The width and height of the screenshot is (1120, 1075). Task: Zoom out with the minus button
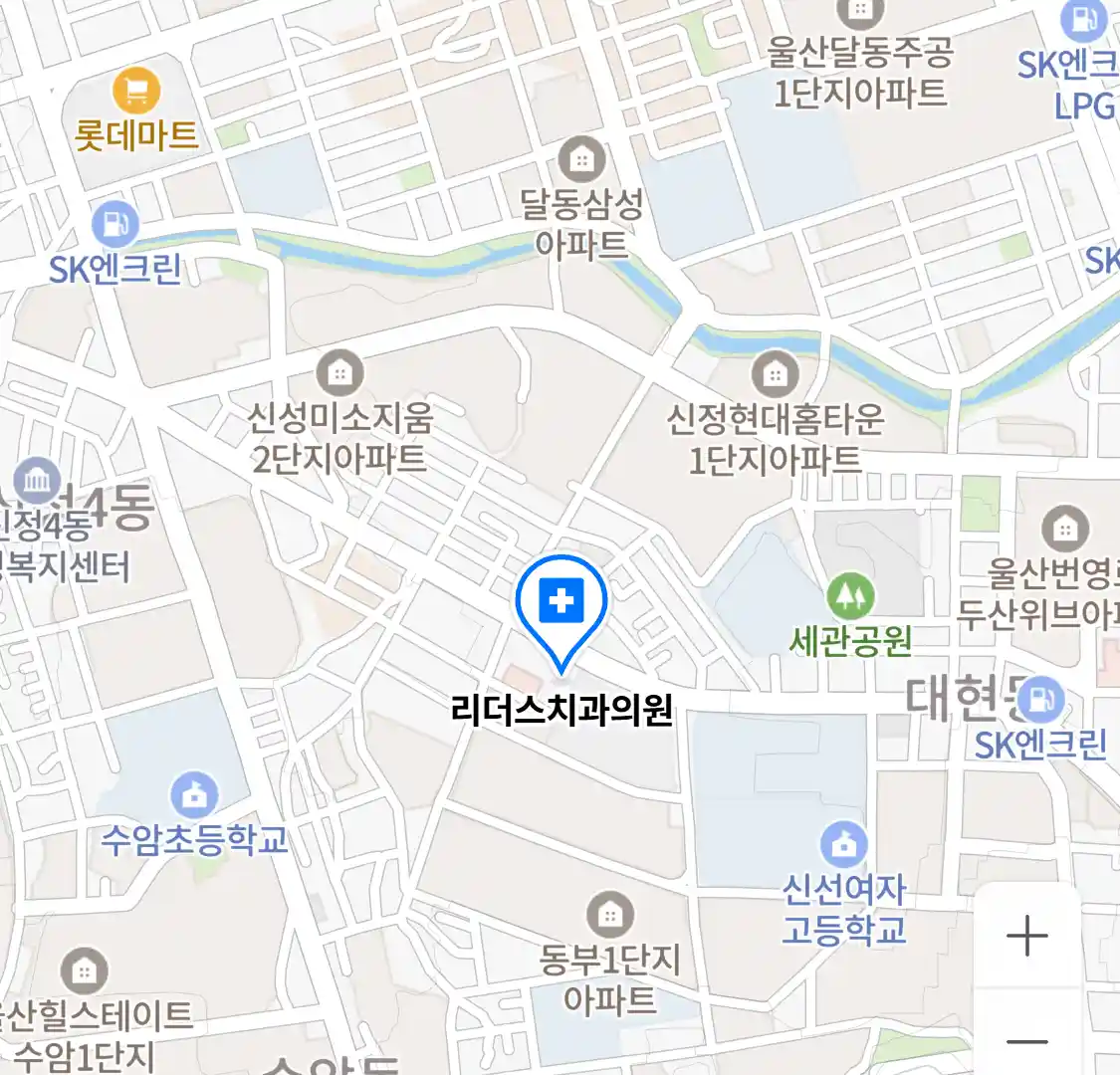pyautogui.click(x=1026, y=1041)
